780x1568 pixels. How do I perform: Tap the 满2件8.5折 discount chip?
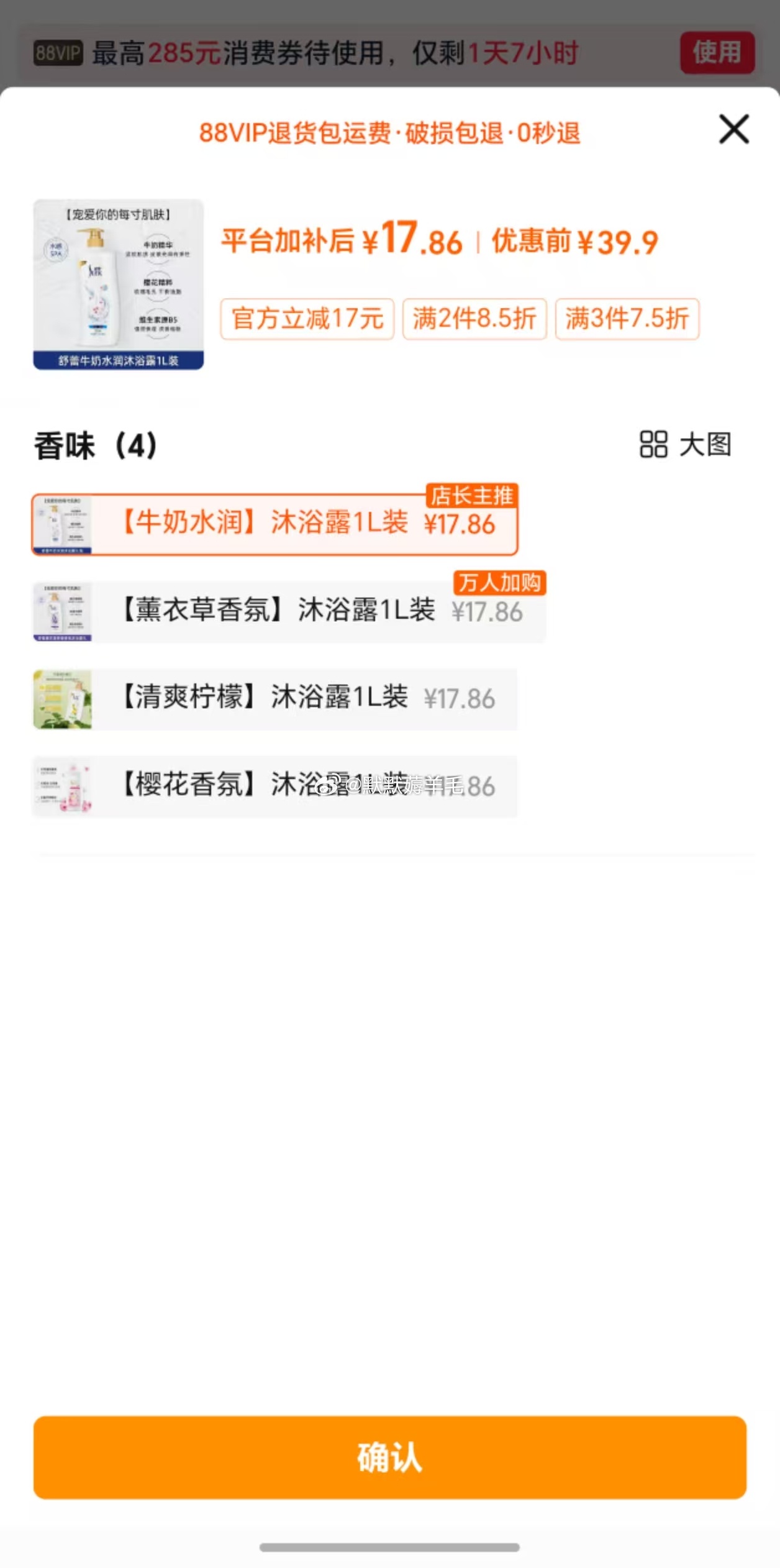474,319
